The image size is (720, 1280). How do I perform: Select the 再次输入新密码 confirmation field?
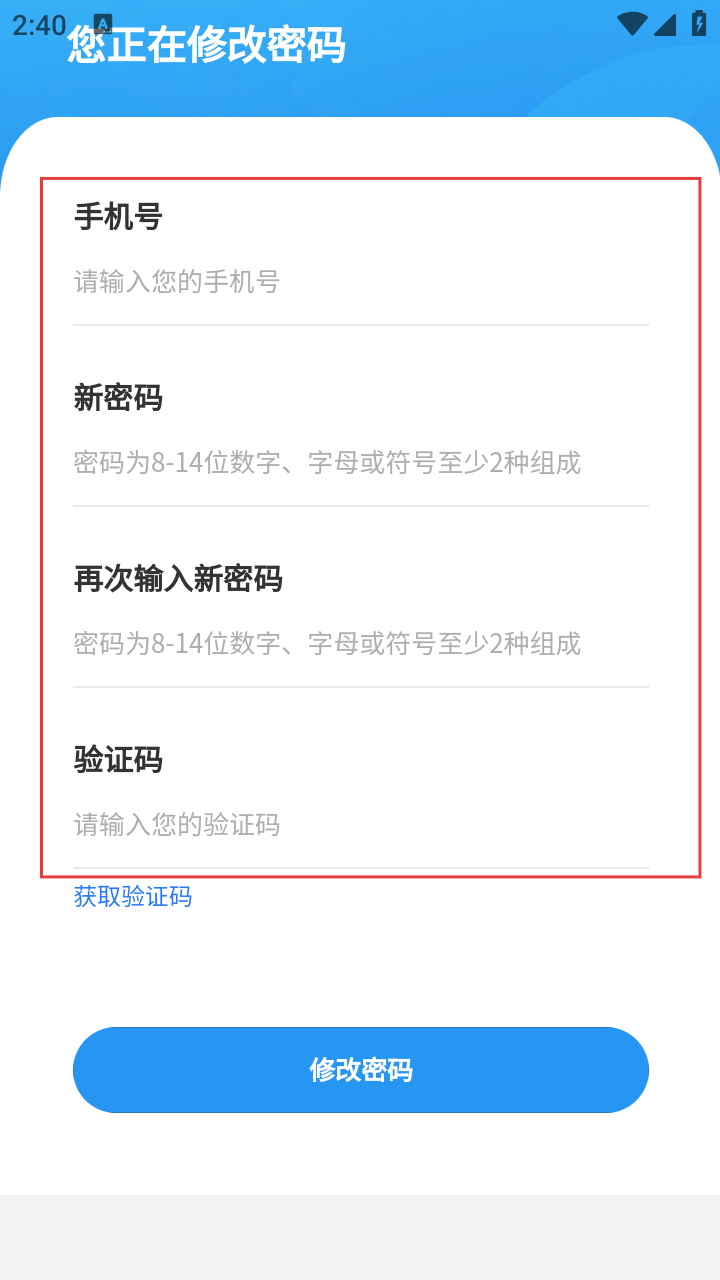[x=360, y=643]
